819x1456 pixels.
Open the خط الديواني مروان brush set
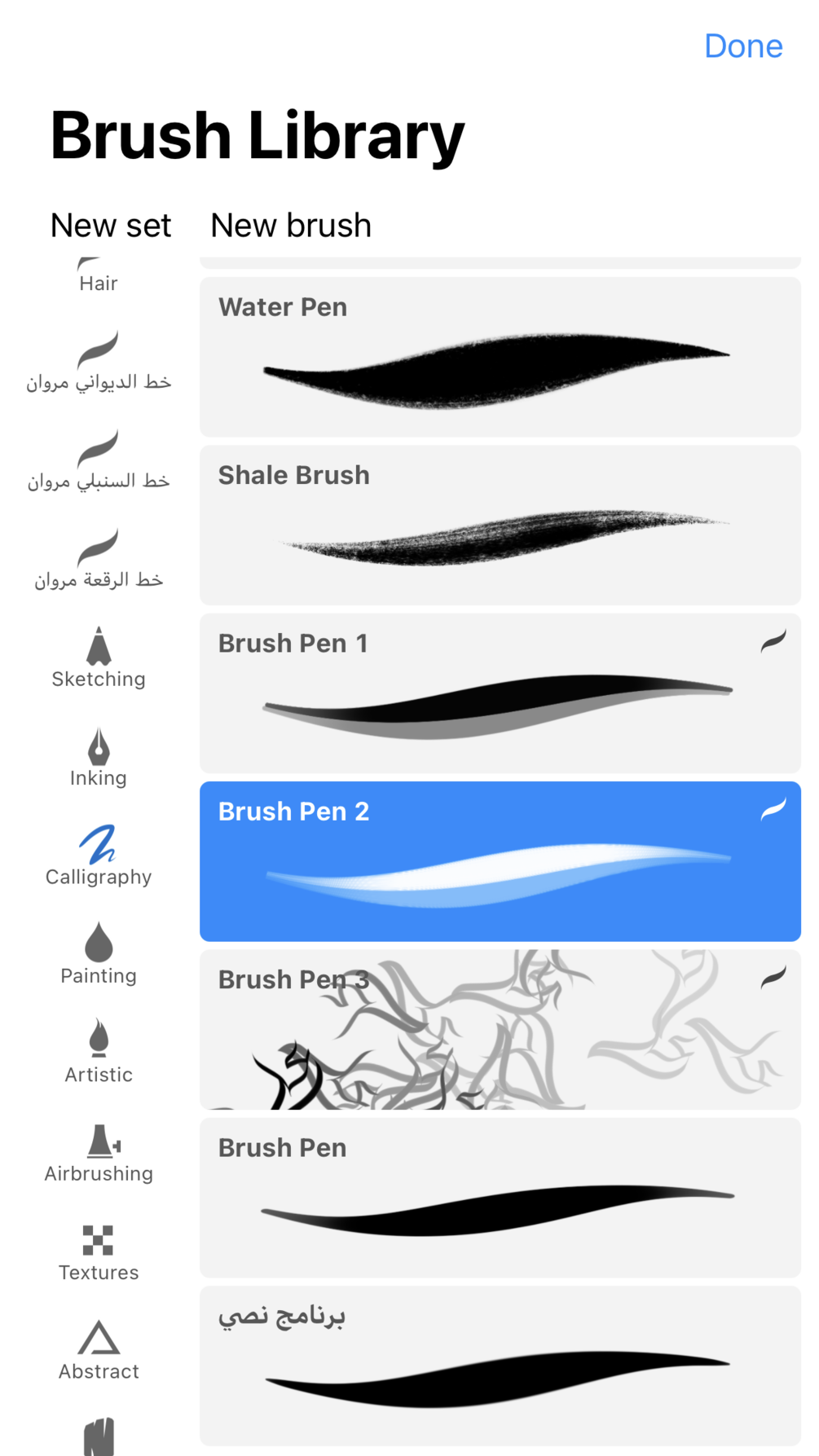[99, 363]
